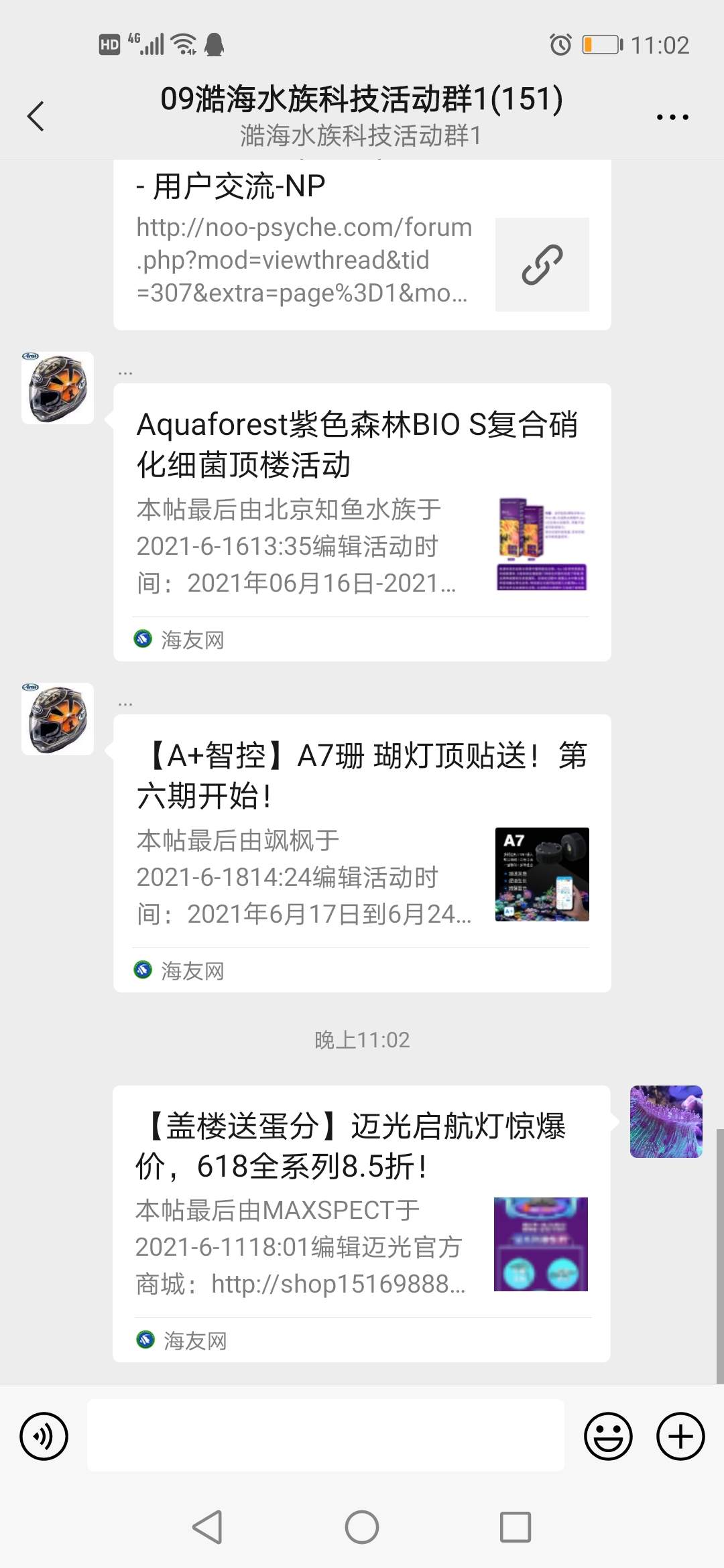724x1568 pixels.
Task: Open my own coral avatar profile
Action: (666, 1122)
